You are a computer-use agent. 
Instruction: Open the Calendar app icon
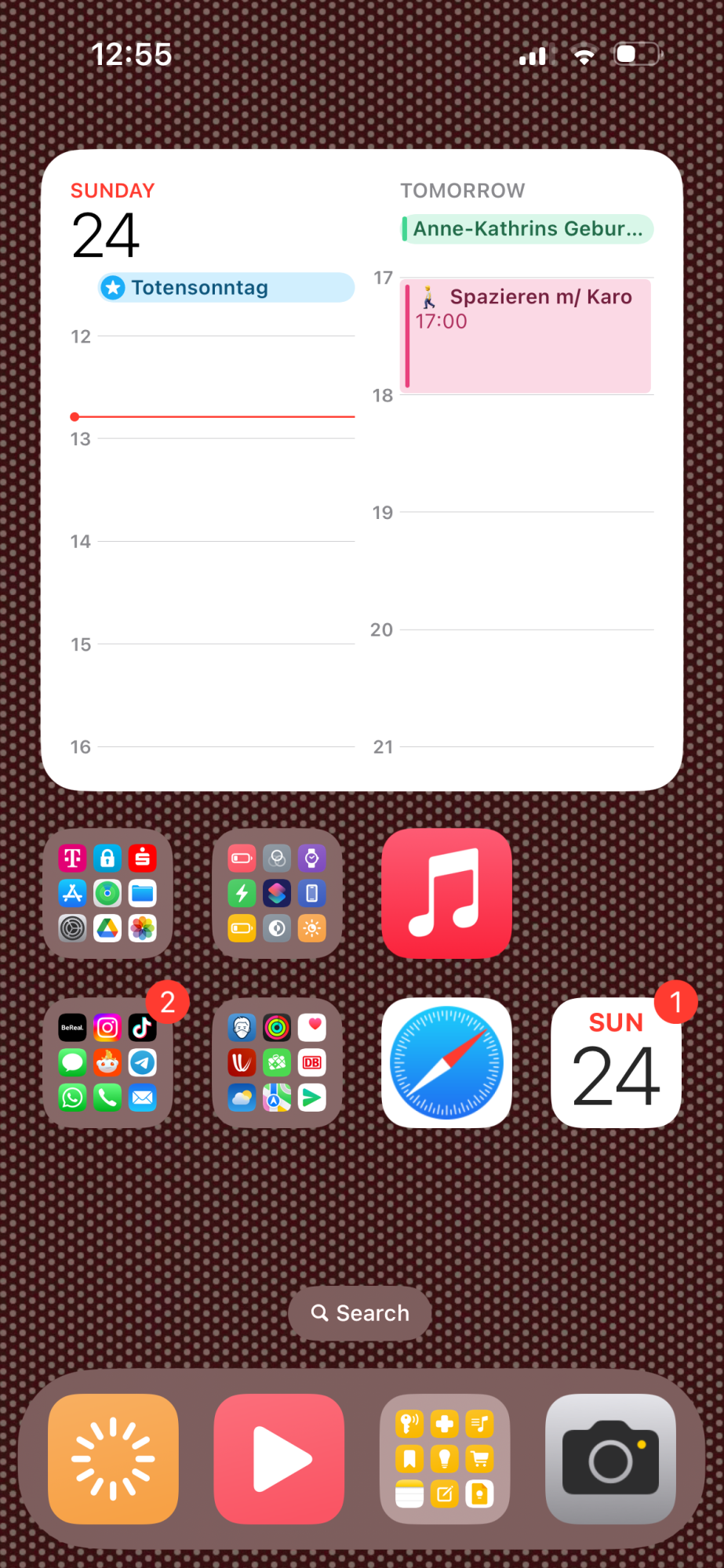(616, 1062)
